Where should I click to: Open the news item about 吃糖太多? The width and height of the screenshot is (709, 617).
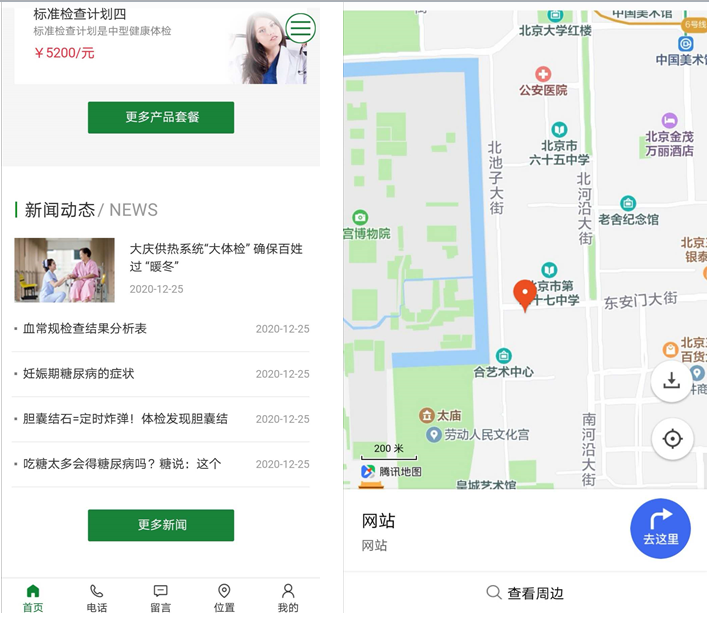pos(122,464)
